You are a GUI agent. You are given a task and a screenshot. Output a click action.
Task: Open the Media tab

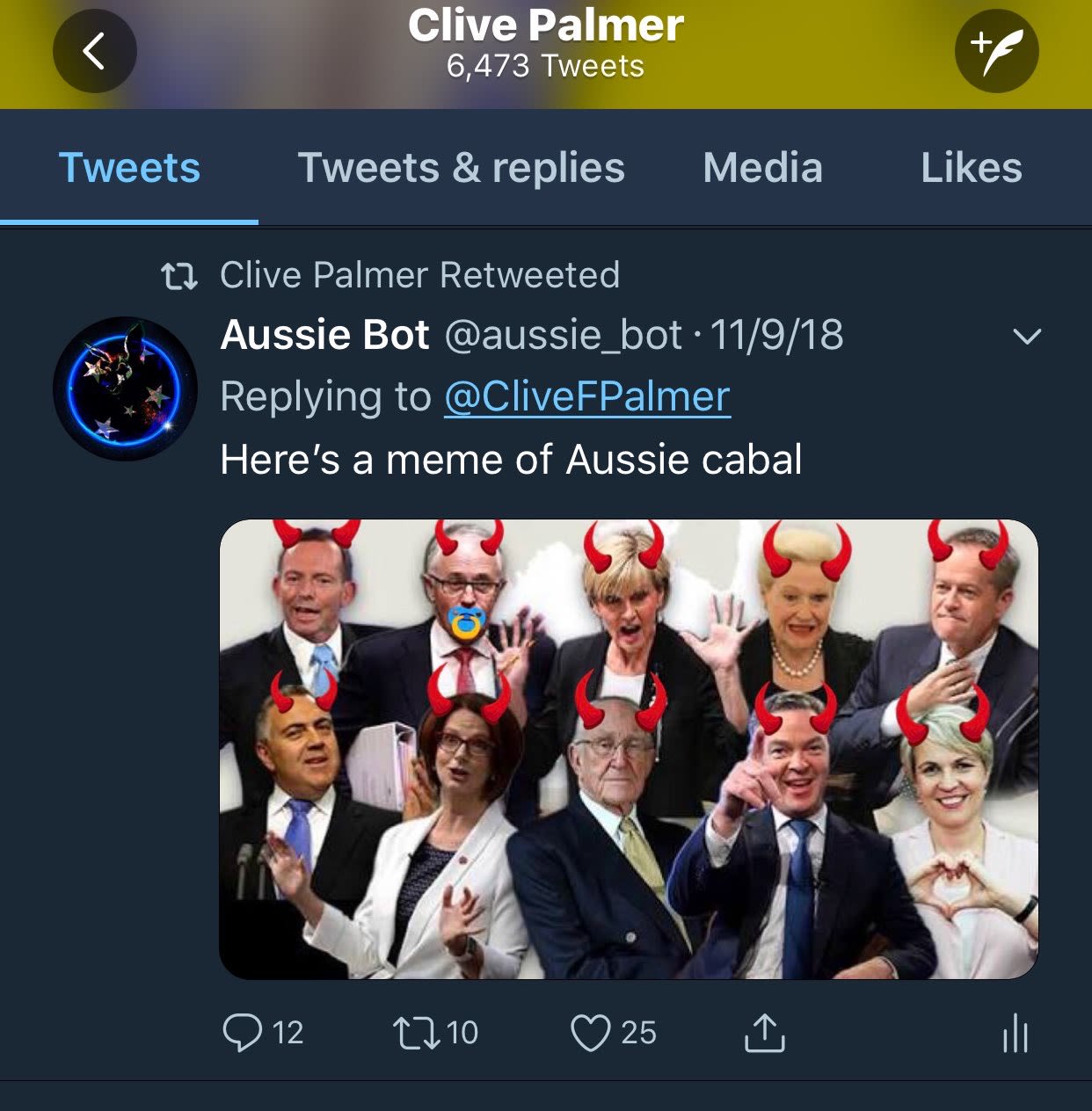(x=762, y=168)
